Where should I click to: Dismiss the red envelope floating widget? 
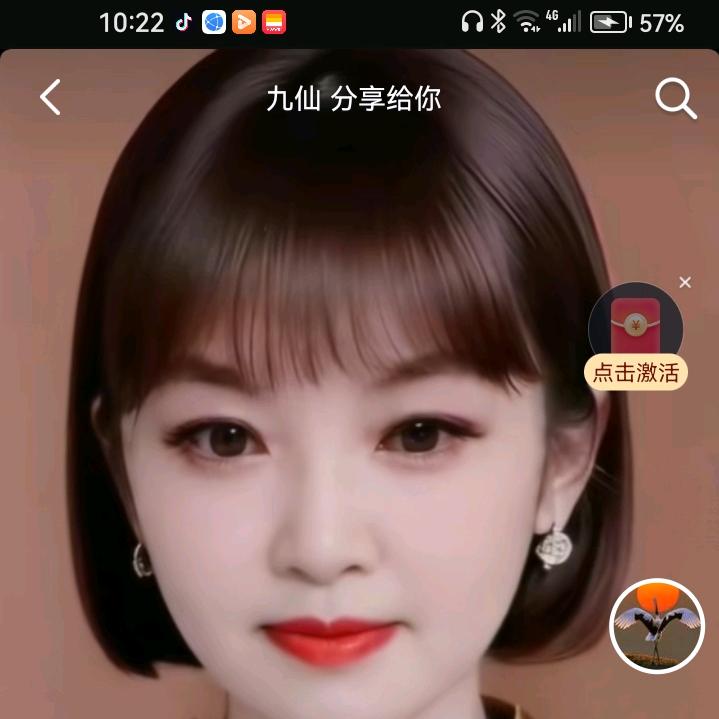pos(685,282)
